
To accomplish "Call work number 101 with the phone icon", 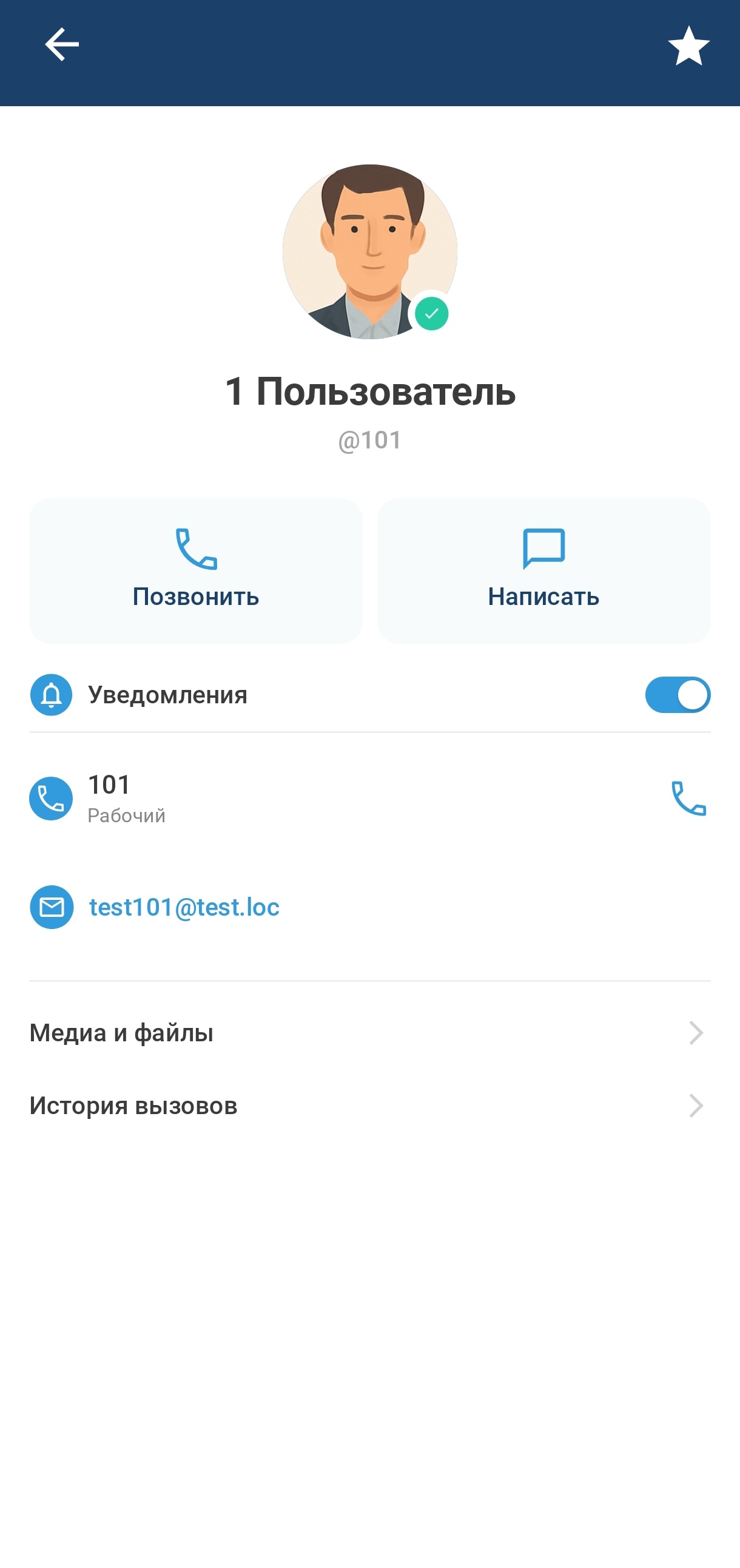I will 688,798.
